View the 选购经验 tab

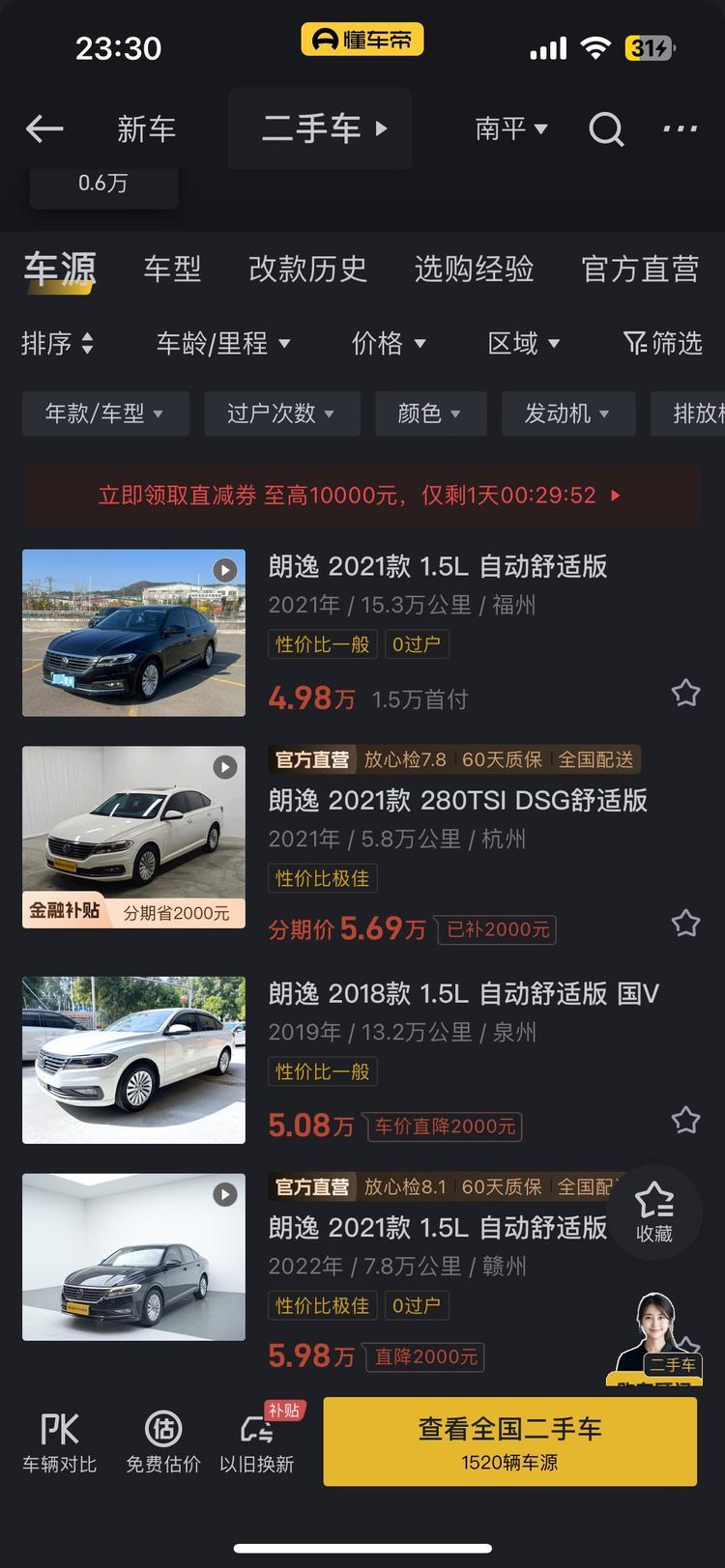coord(474,269)
